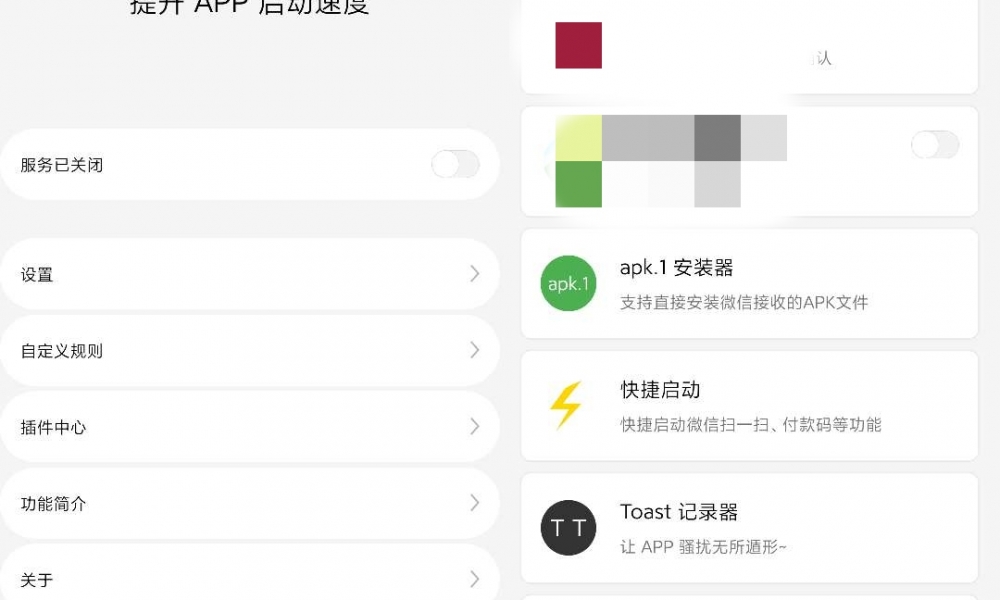Toggle the switch on the blurred plugin card

tap(935, 145)
